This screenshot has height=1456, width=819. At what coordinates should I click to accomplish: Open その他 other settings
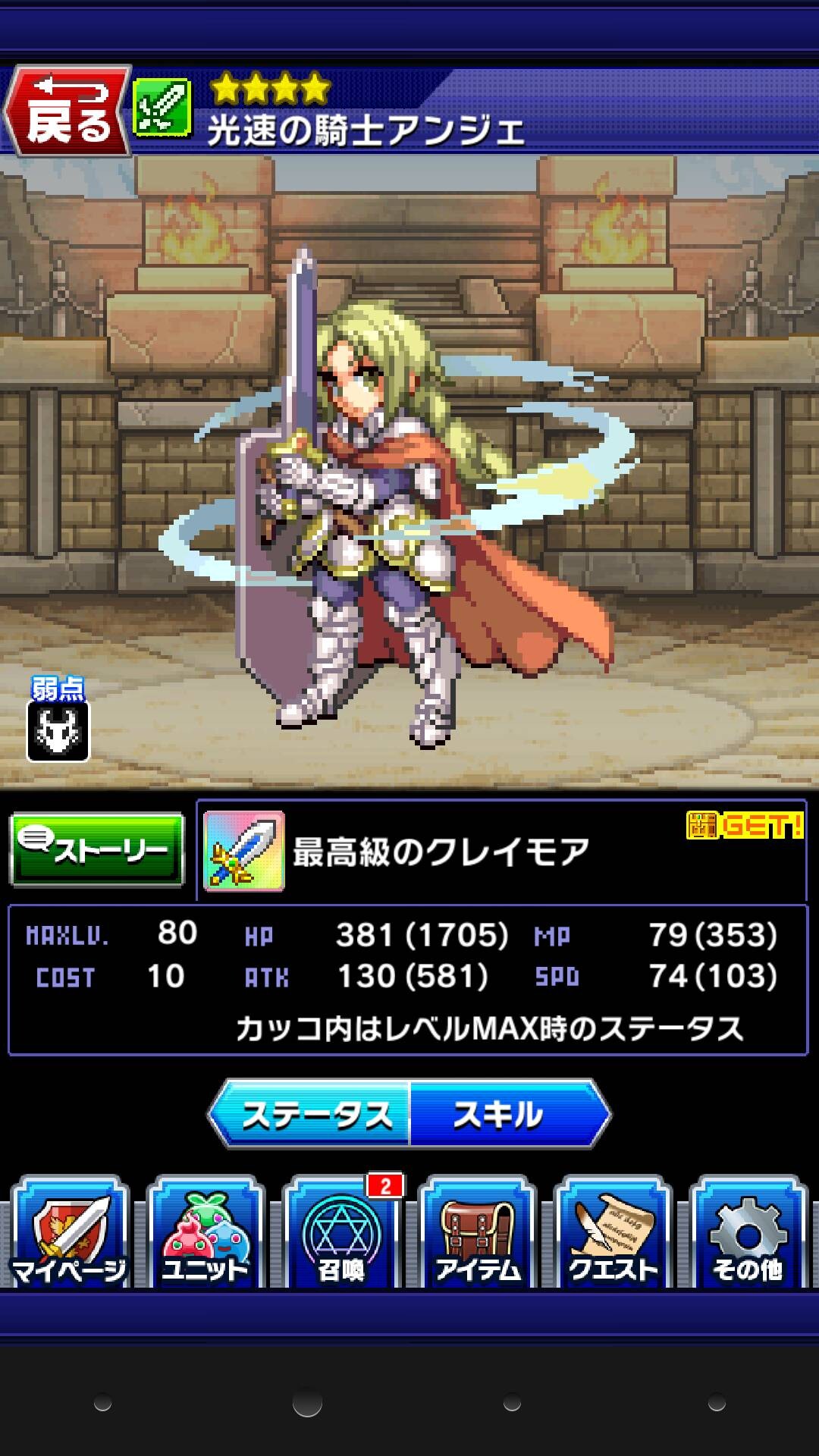coord(748,1232)
